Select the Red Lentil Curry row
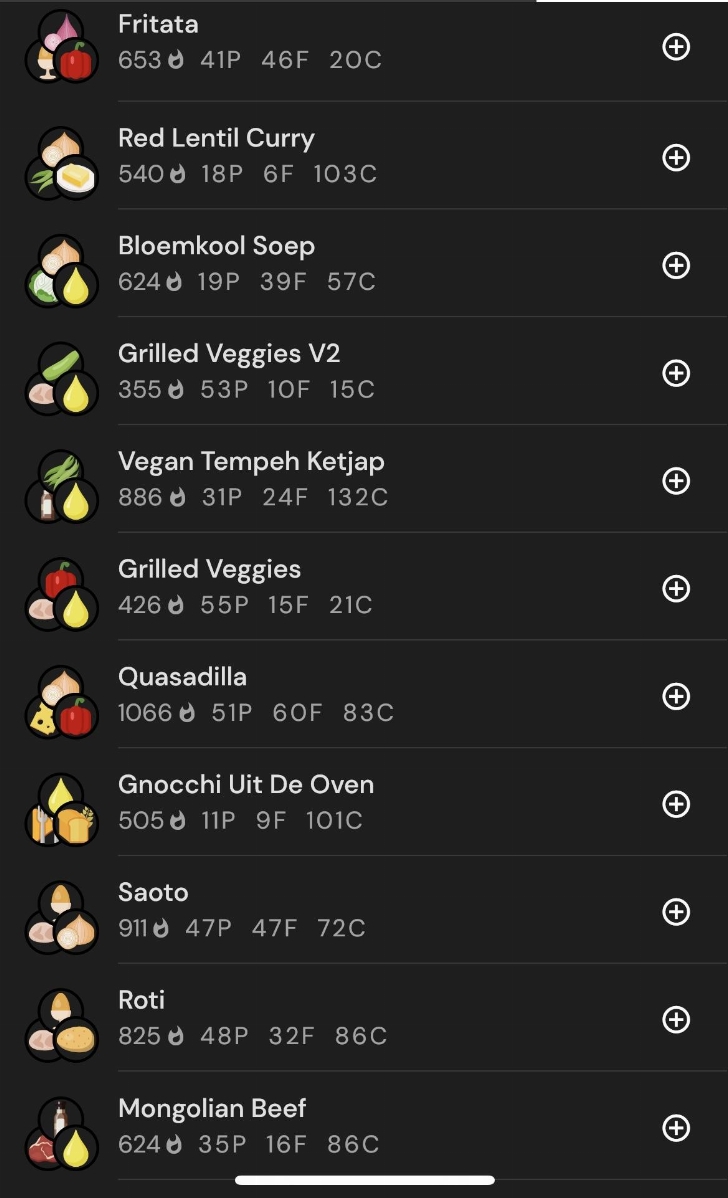Screen dimensions: 728x1198 tap(250, 156)
